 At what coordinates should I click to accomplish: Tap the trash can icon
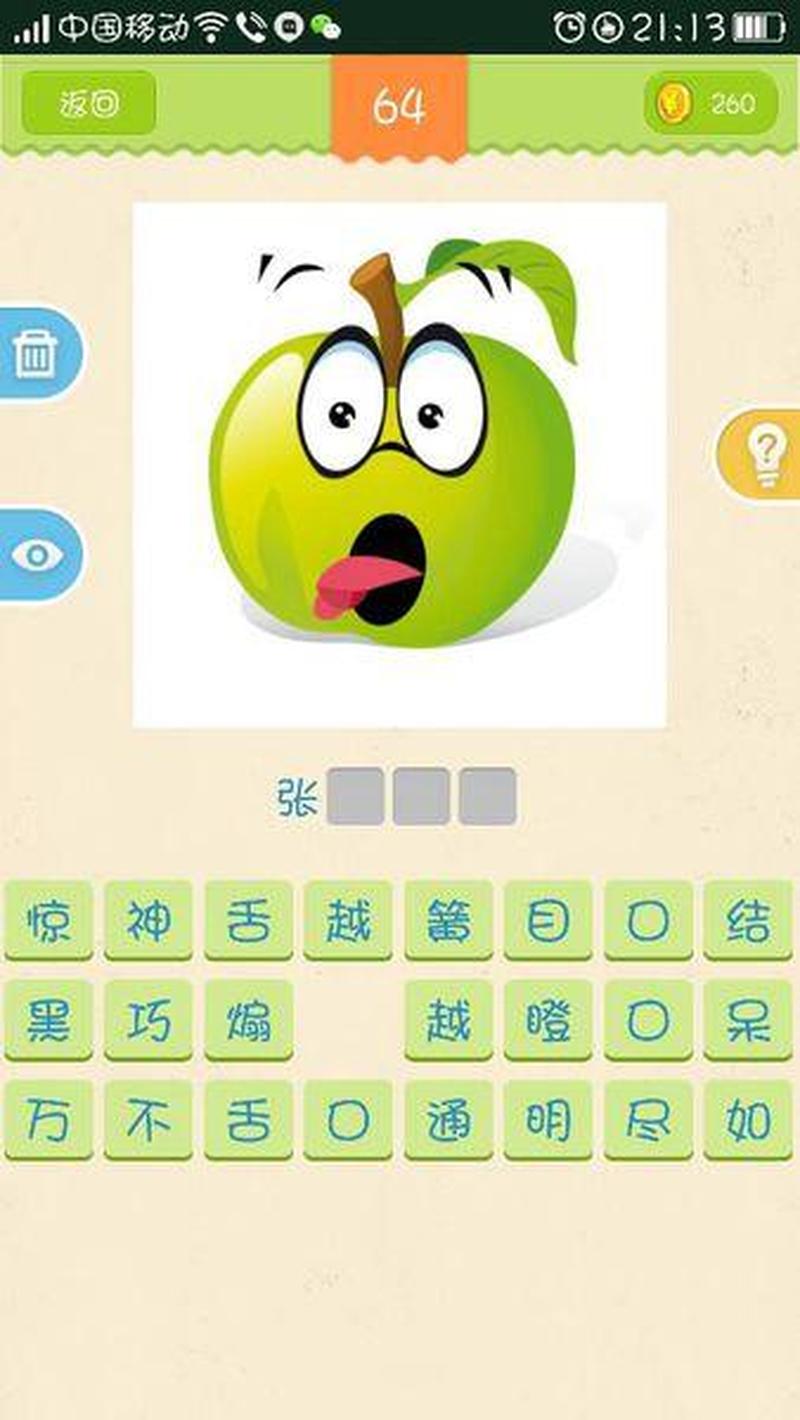coord(36,354)
